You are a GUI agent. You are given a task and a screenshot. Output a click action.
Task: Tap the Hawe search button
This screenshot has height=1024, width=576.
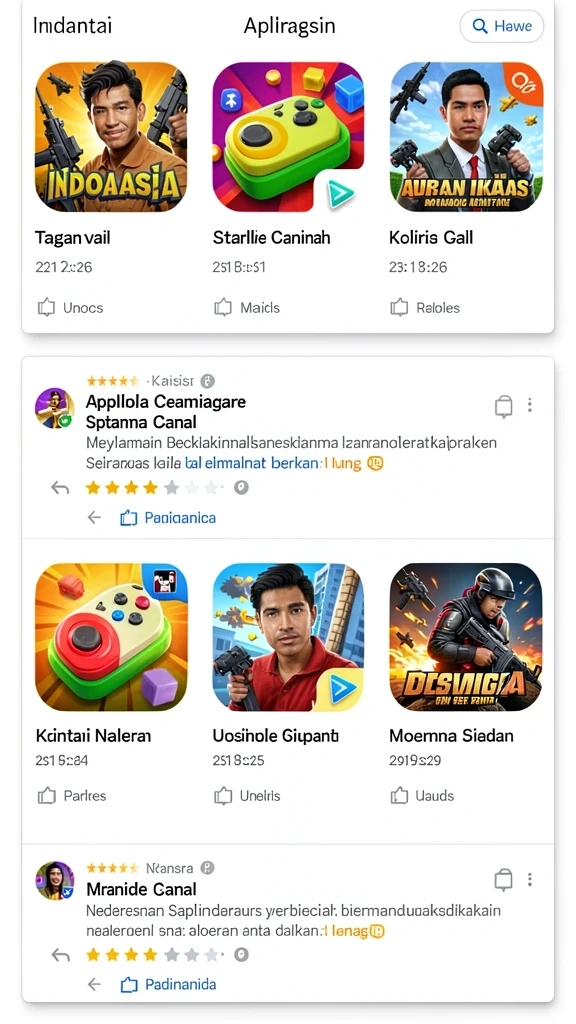pos(502,26)
